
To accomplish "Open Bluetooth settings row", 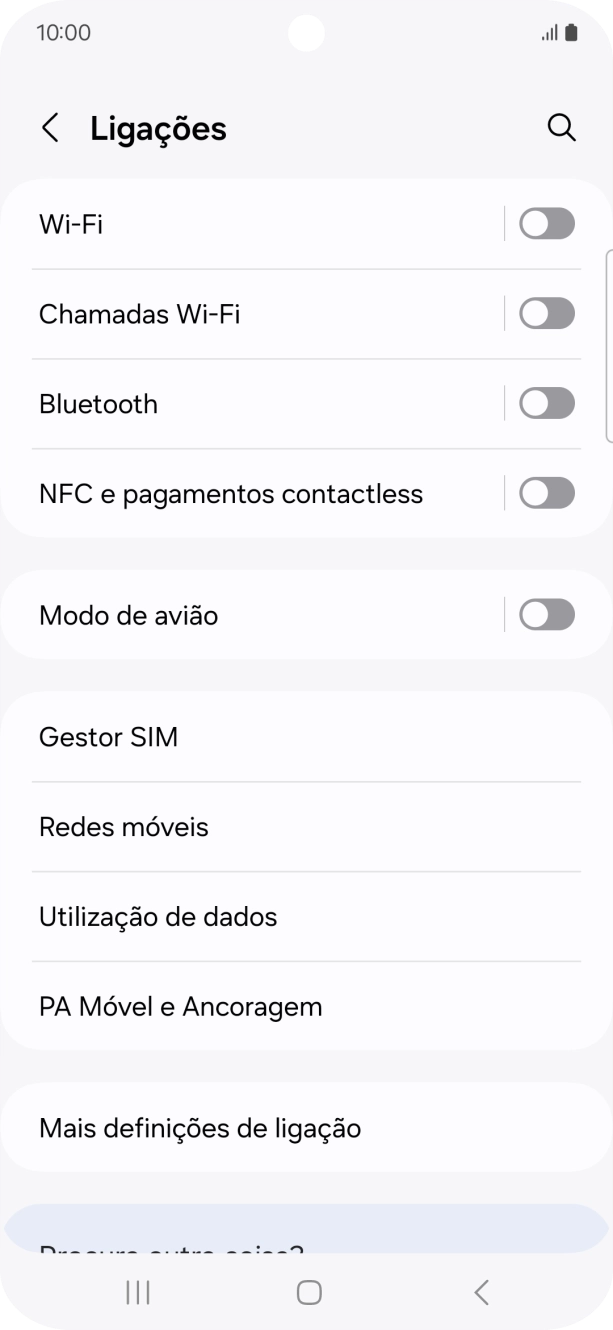I will (250, 404).
